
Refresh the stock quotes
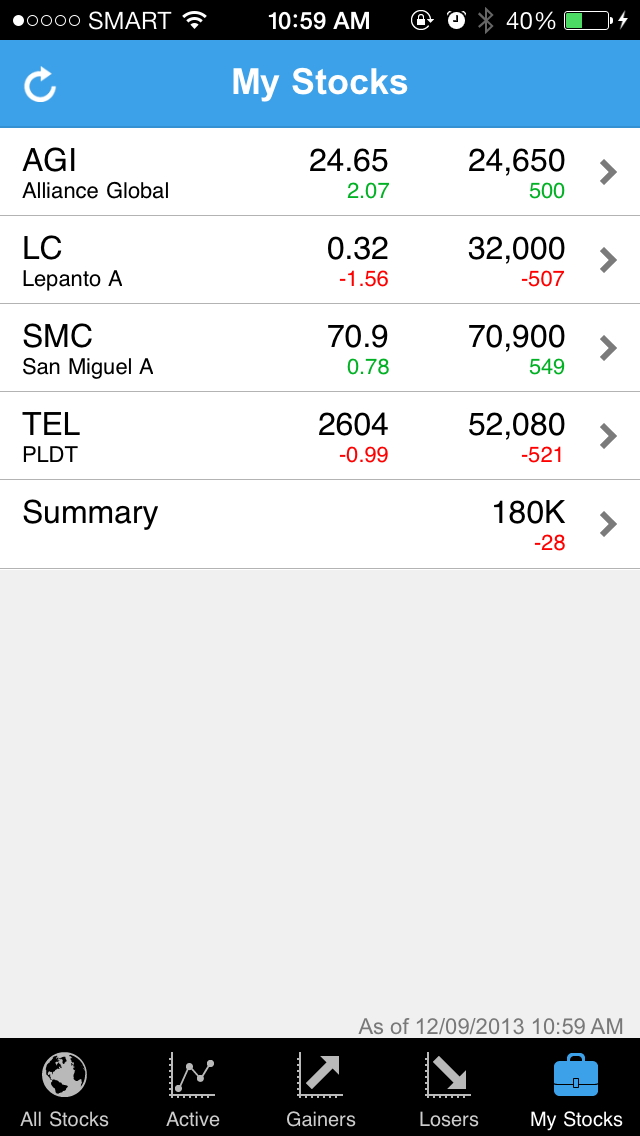tap(40, 85)
